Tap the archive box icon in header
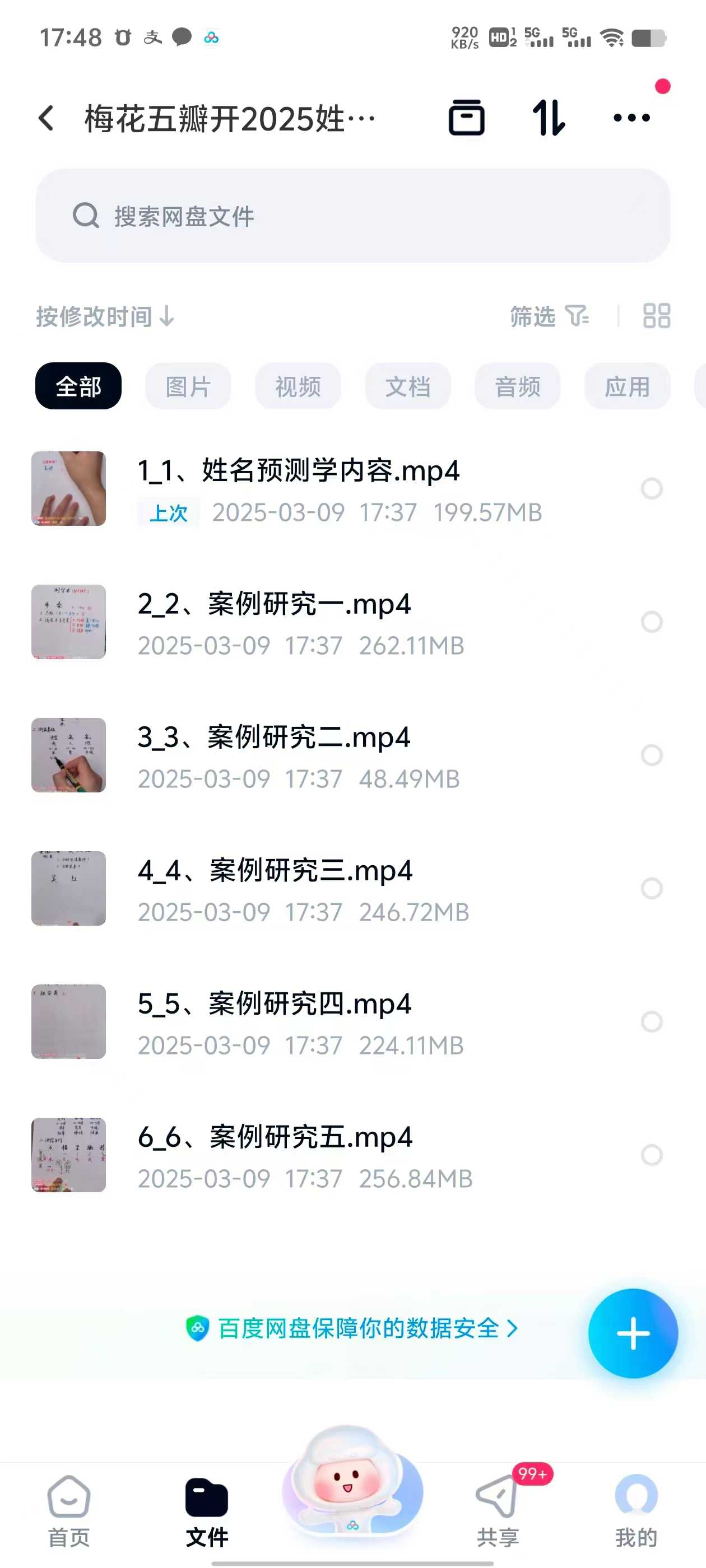This screenshot has width=706, height=1568. (467, 118)
